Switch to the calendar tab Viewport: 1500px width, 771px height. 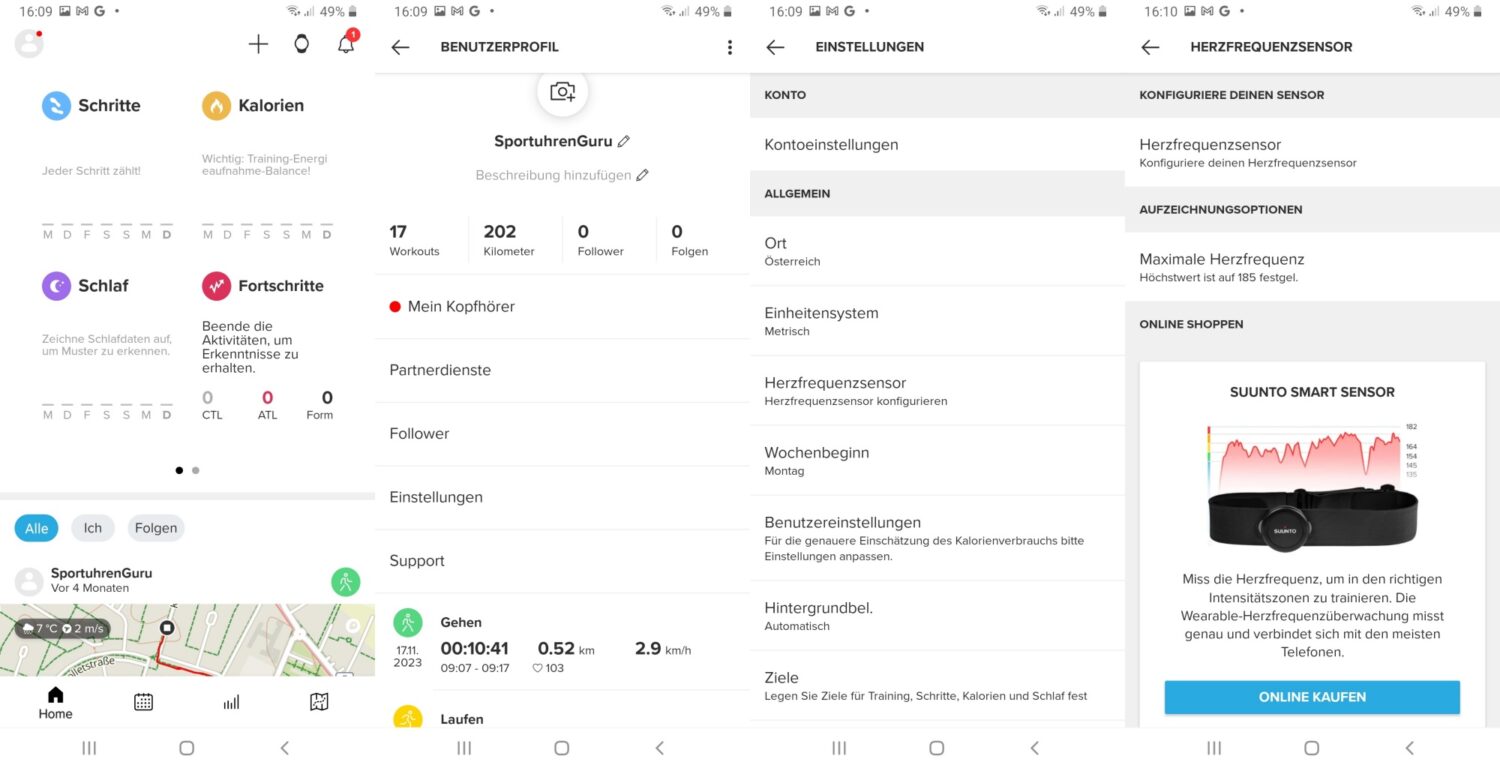(143, 702)
